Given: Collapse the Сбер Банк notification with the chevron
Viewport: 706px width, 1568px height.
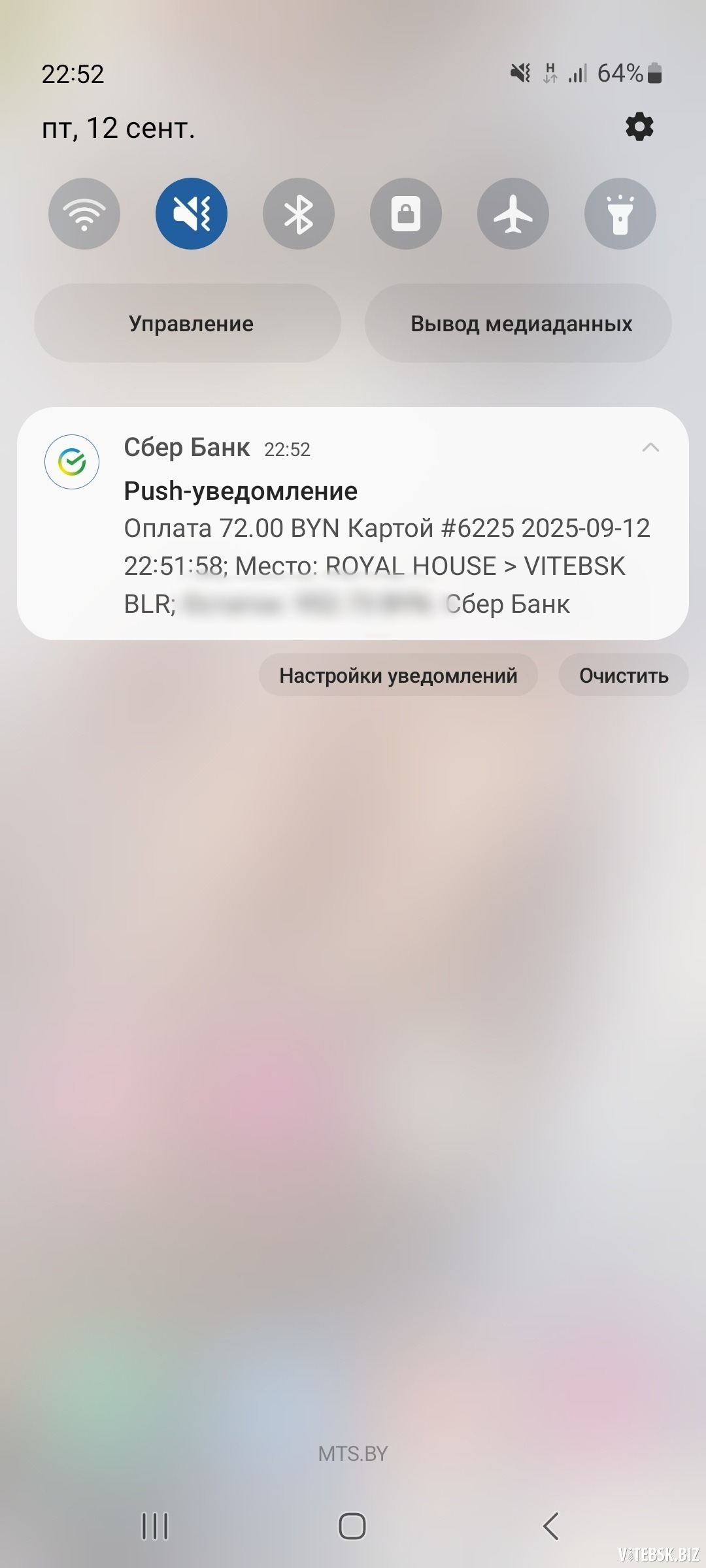Looking at the screenshot, I should [650, 448].
